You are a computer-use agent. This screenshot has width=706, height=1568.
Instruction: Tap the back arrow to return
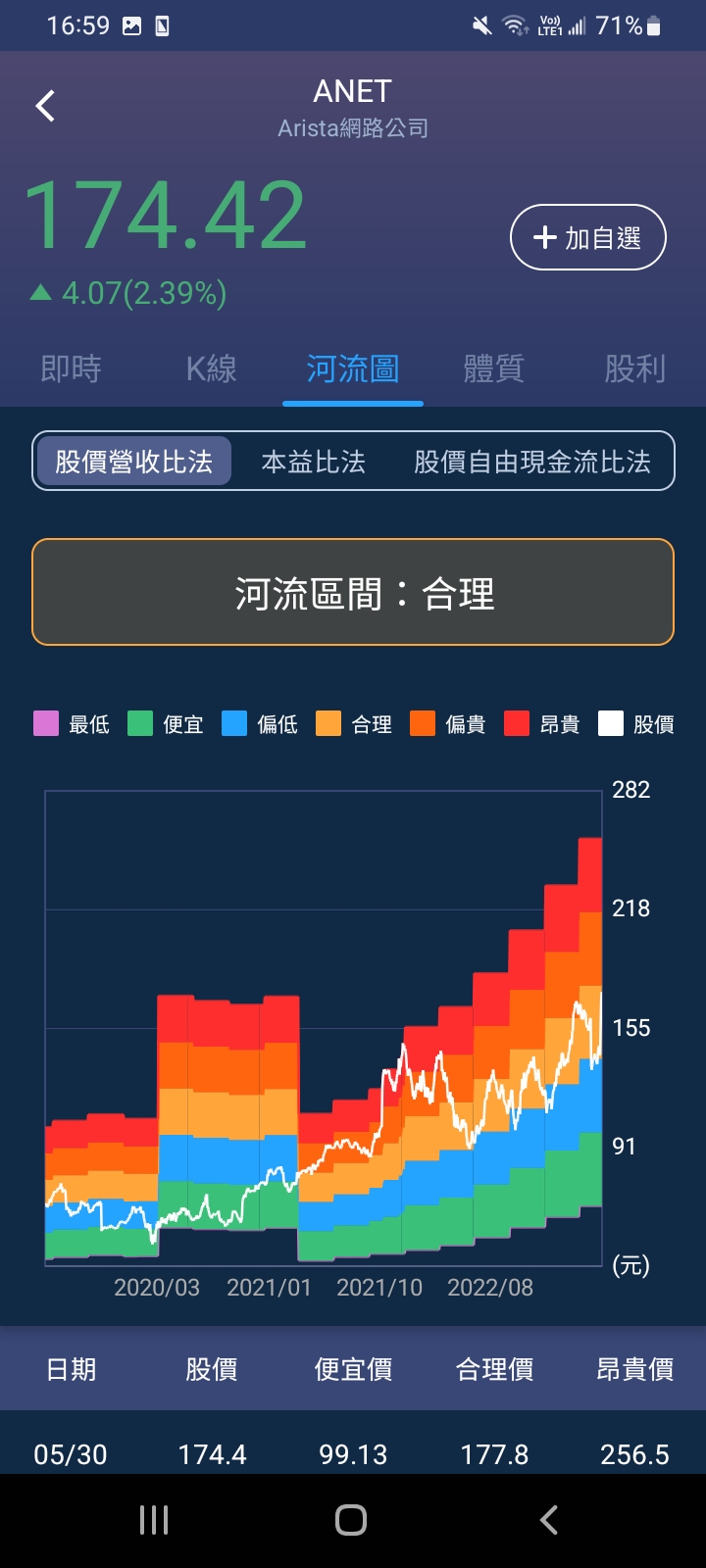43,105
